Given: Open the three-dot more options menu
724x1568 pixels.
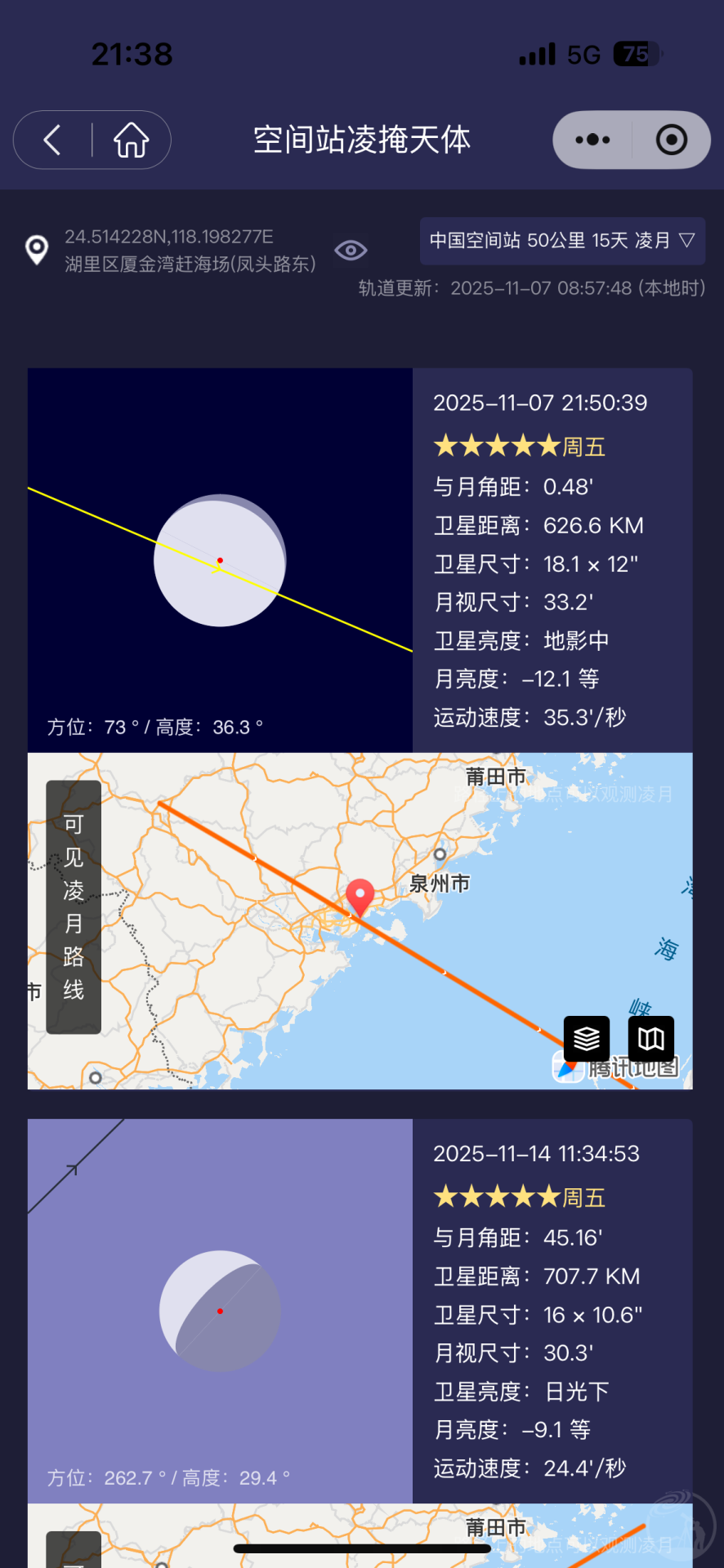Looking at the screenshot, I should click(x=592, y=140).
